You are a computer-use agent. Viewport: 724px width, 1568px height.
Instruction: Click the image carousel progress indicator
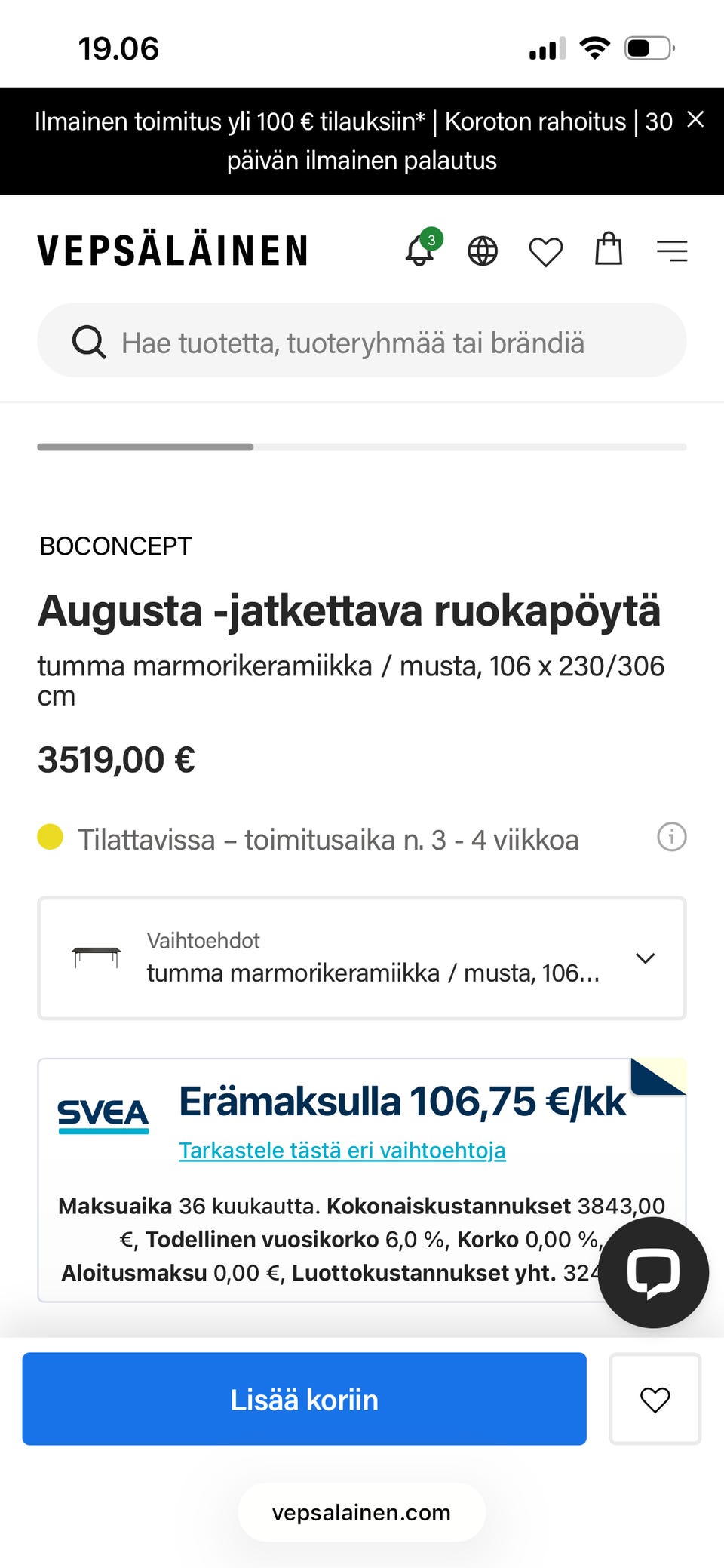pyautogui.click(x=146, y=447)
